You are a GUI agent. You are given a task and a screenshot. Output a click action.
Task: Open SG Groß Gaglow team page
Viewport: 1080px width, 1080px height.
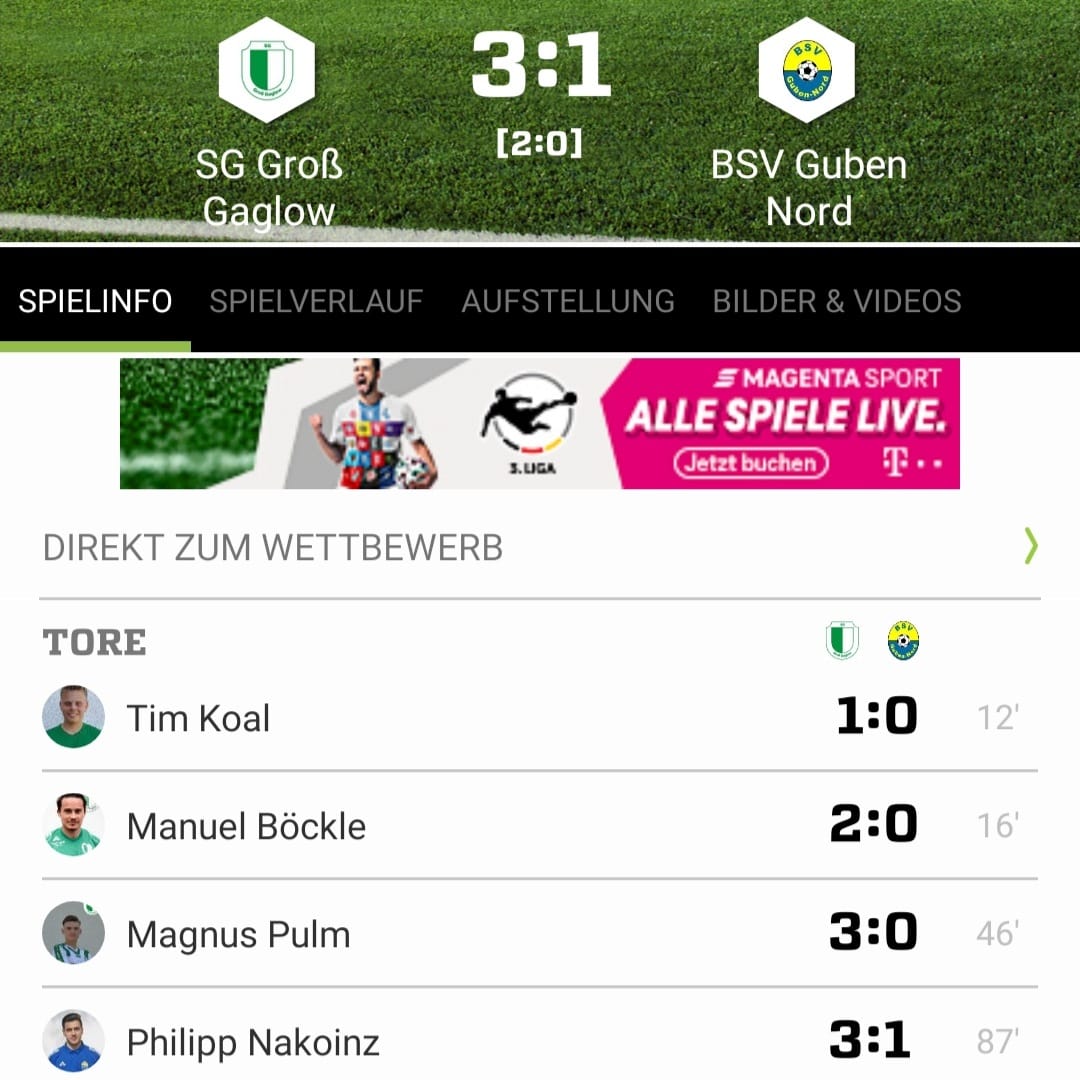pyautogui.click(x=267, y=70)
